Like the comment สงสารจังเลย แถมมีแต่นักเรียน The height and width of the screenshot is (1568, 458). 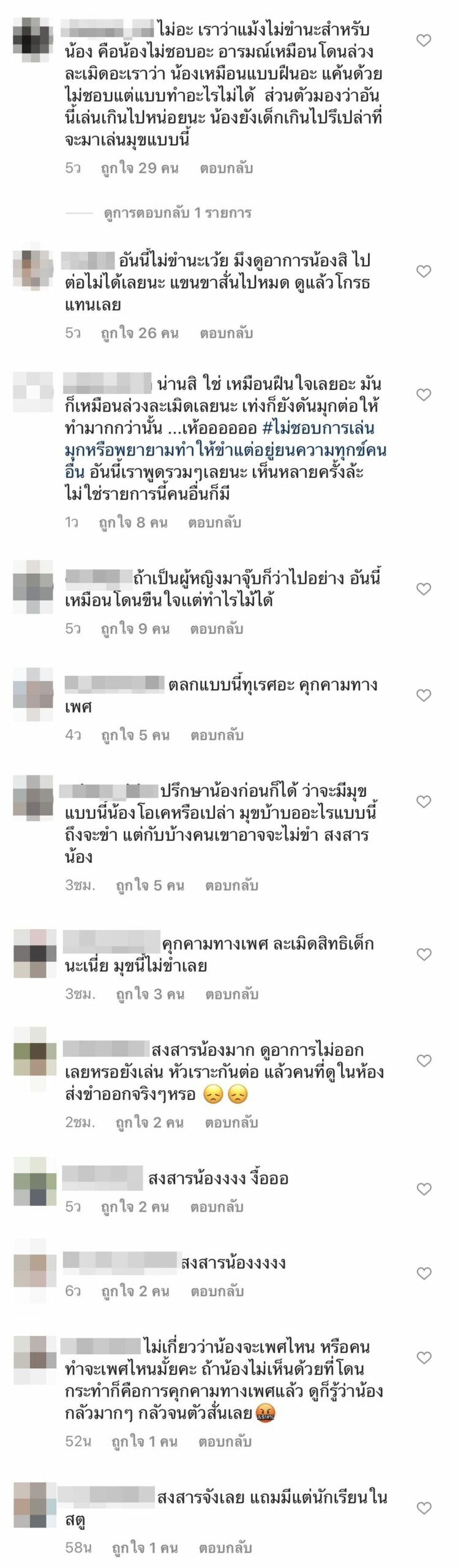pos(424,1508)
